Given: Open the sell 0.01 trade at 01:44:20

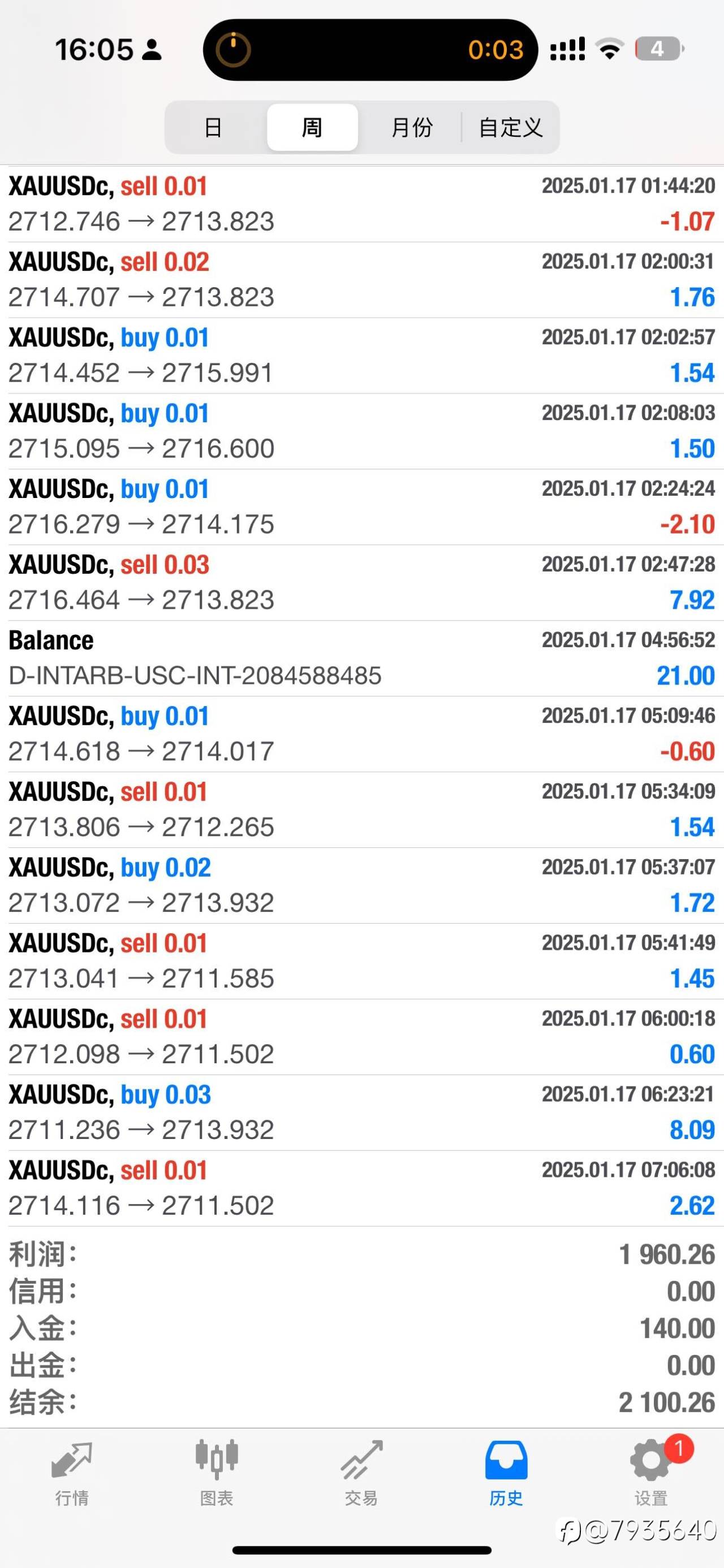Looking at the screenshot, I should click(x=361, y=204).
